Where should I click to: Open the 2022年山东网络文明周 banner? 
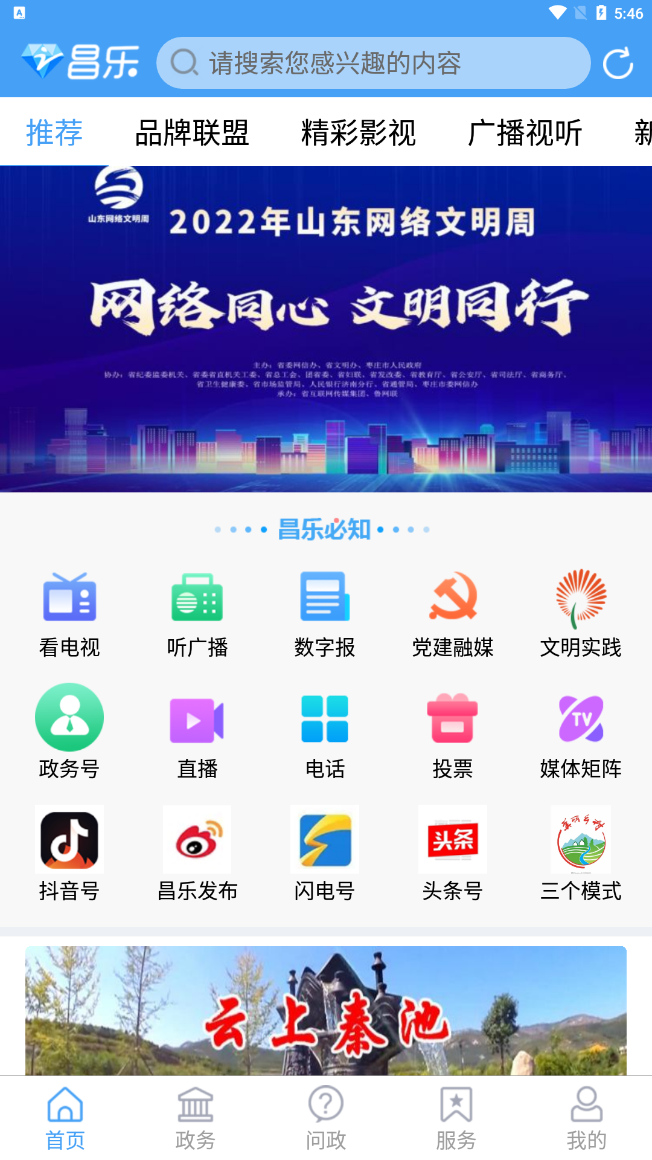pyautogui.click(x=326, y=328)
